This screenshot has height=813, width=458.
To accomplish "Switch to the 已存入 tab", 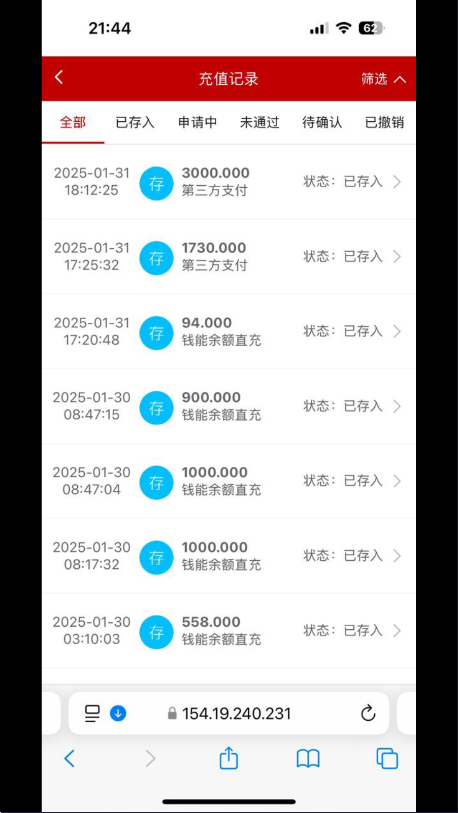I will [x=135, y=123].
